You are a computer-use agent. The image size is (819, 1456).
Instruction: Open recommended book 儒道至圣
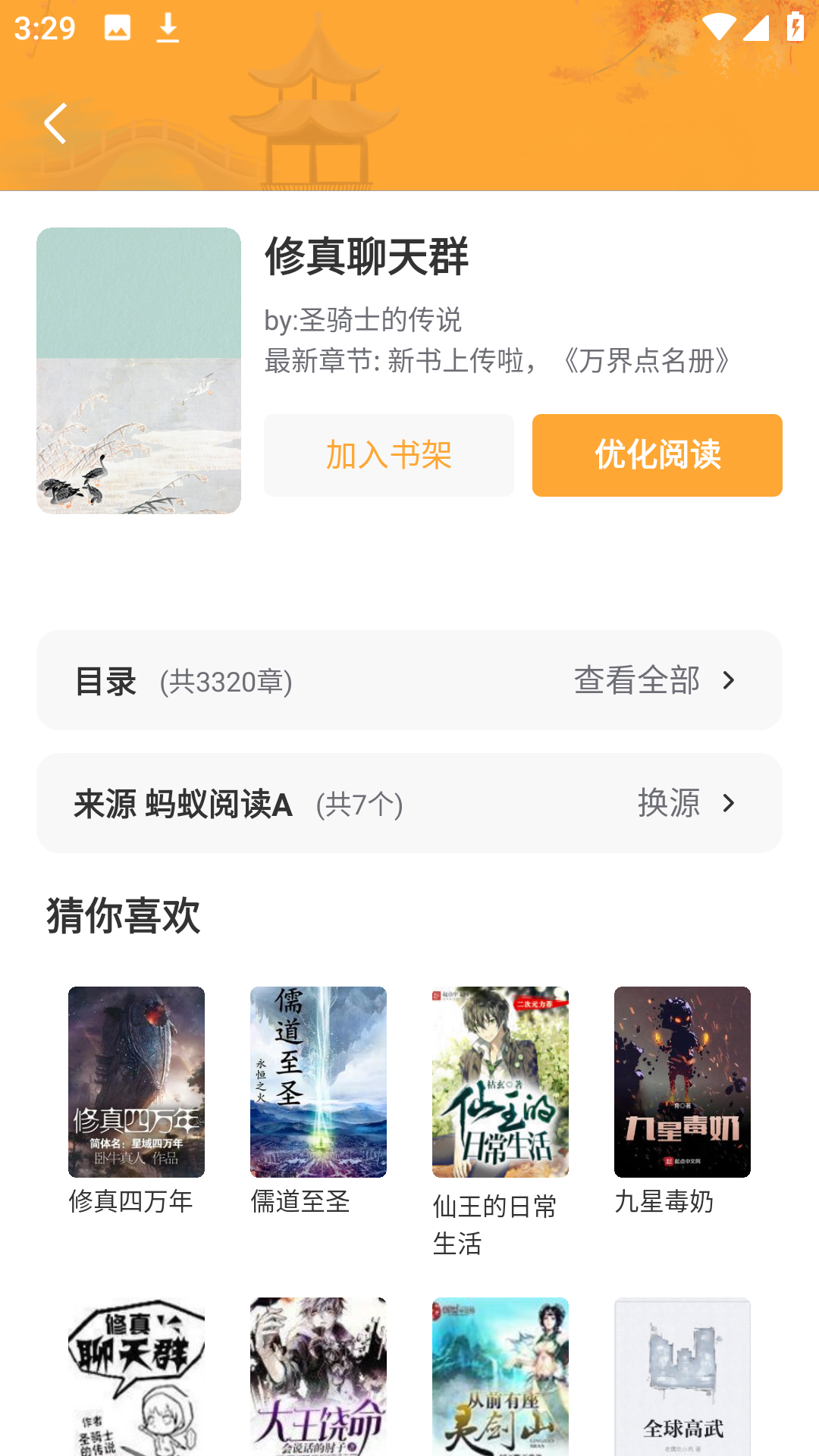(318, 1082)
